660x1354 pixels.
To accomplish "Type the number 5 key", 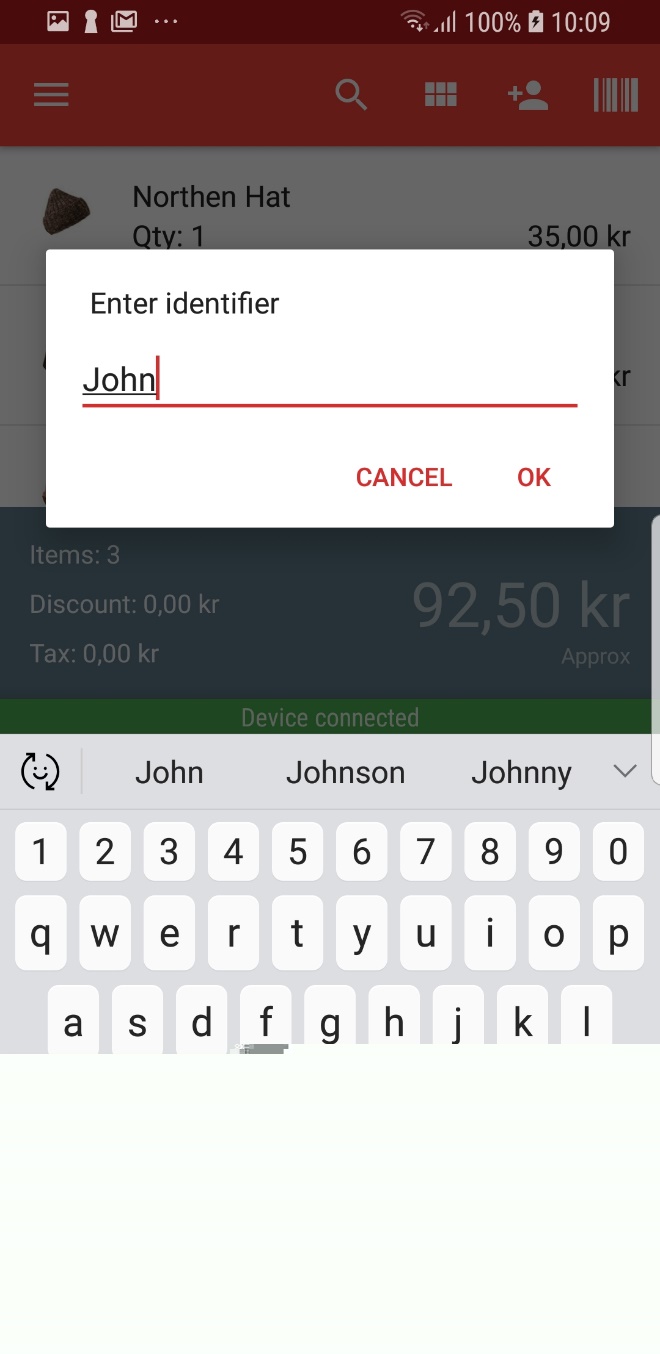I will (297, 852).
